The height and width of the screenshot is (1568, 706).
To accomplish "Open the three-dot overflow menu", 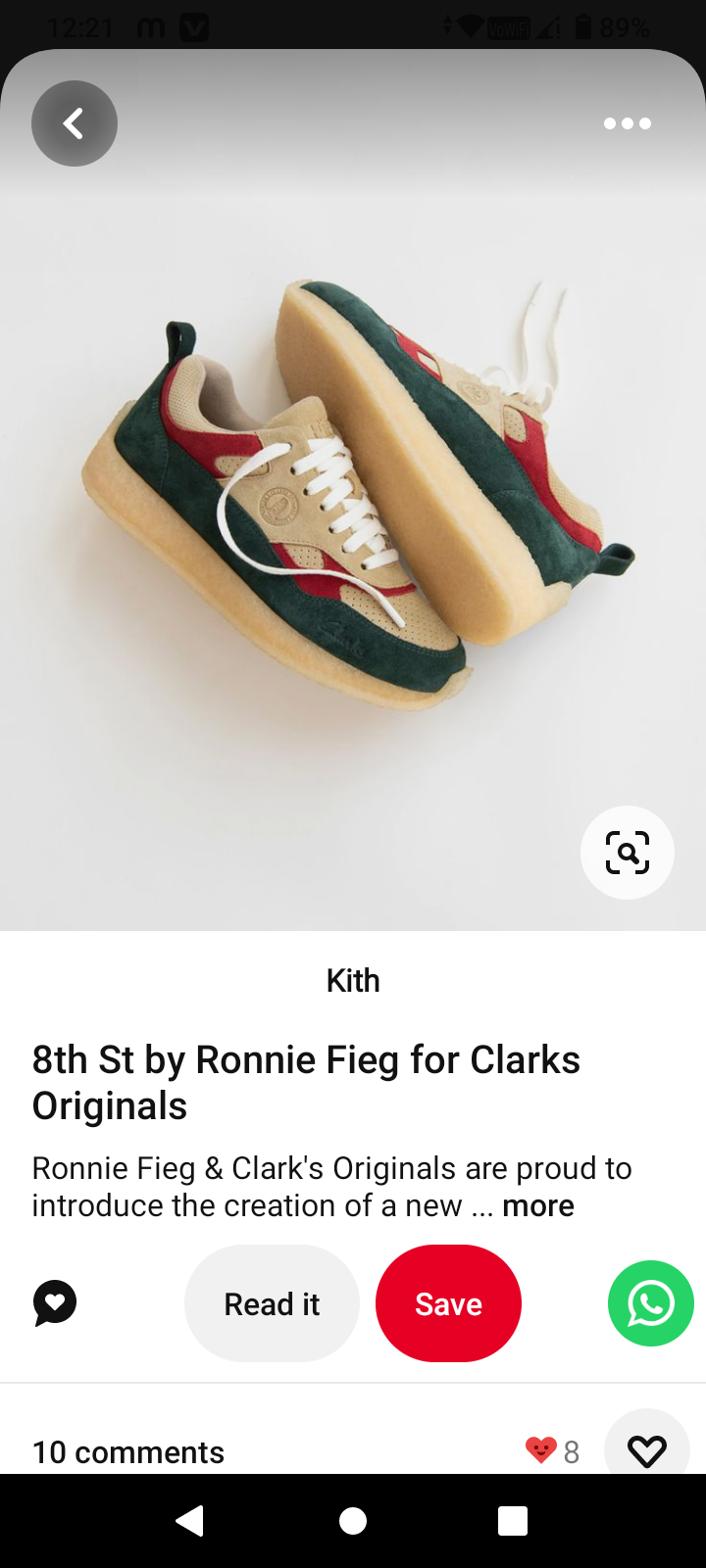I will pos(628,123).
